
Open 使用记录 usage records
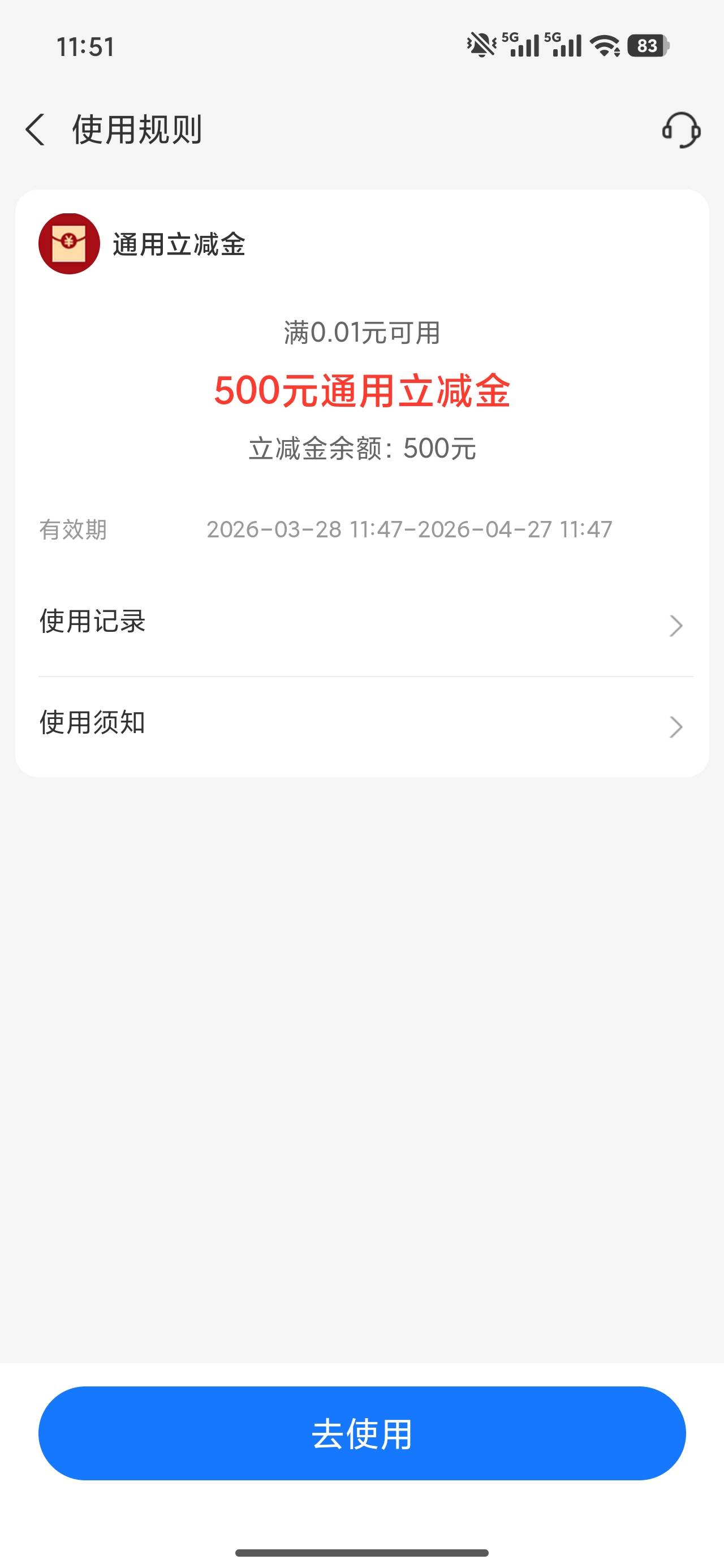click(x=361, y=624)
